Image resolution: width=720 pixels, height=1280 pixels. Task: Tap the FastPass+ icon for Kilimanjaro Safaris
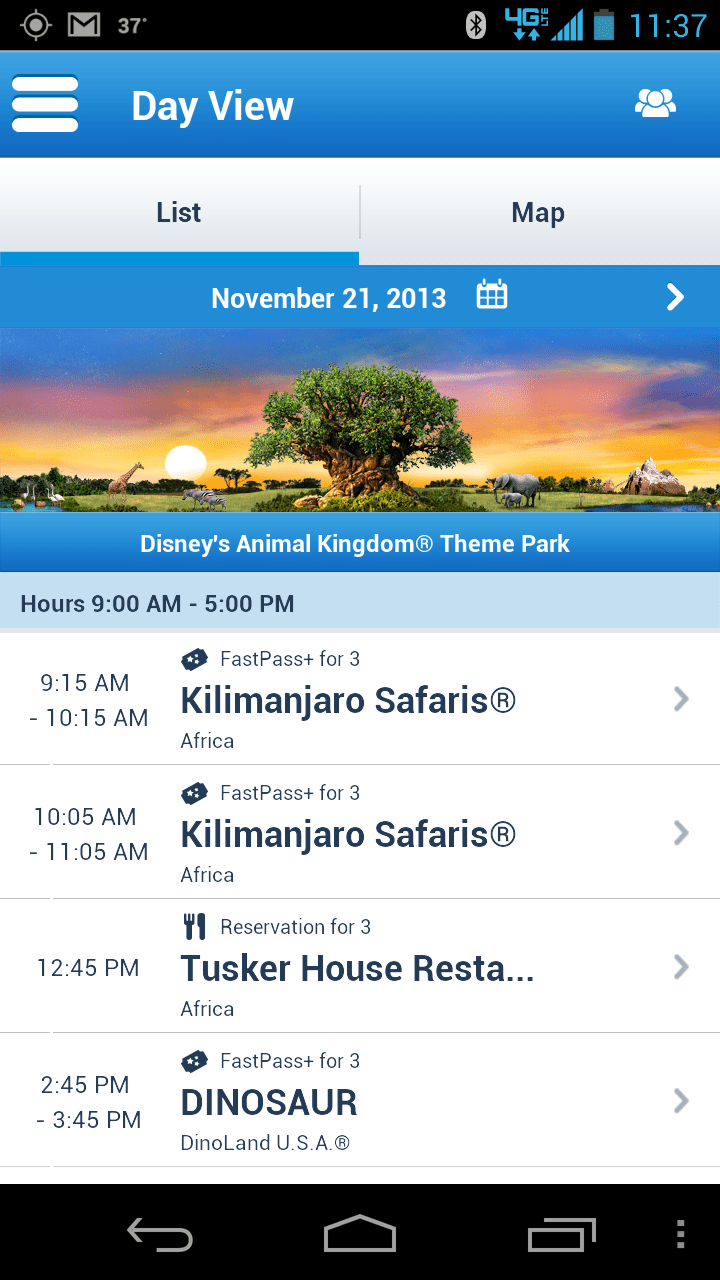pyautogui.click(x=194, y=659)
